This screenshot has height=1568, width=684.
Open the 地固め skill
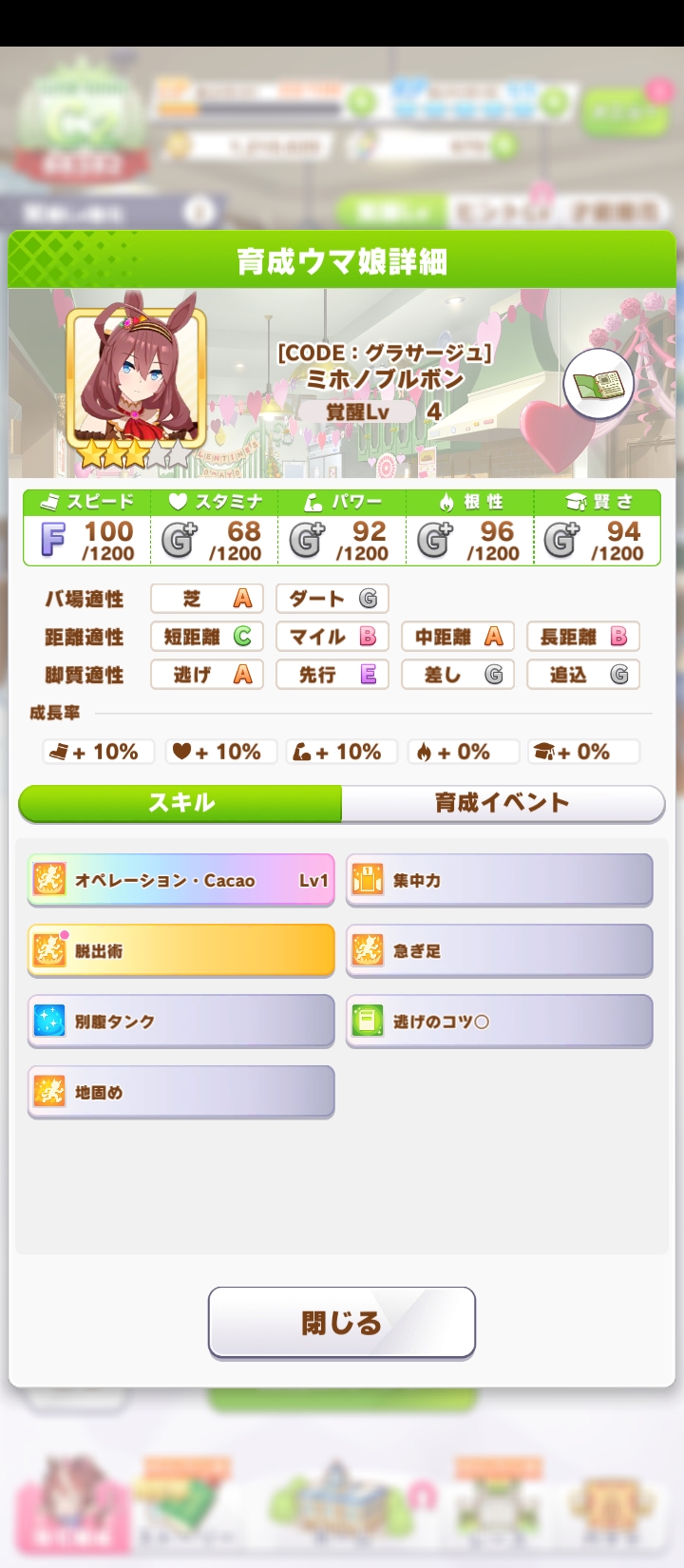(x=180, y=1092)
